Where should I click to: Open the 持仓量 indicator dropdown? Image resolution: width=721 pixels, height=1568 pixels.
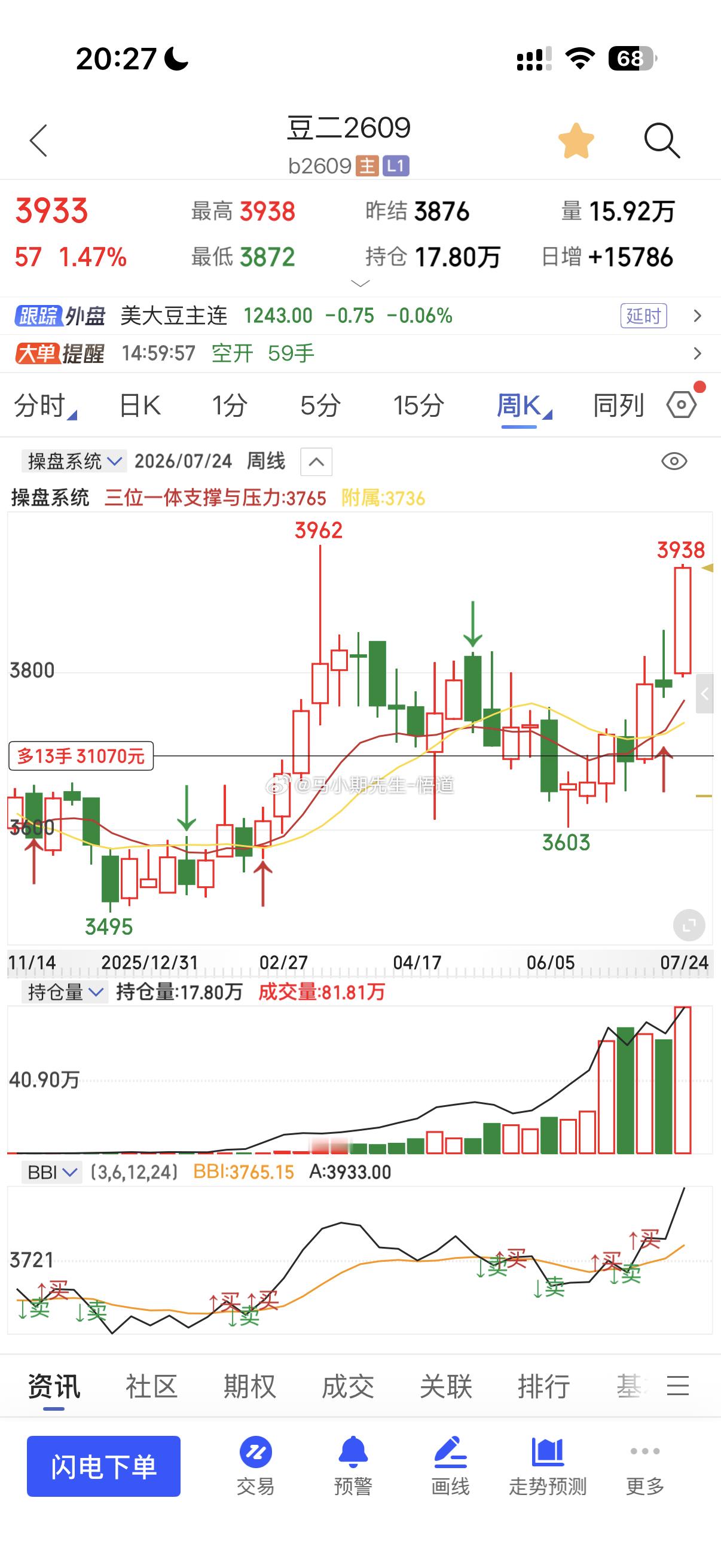tap(65, 992)
